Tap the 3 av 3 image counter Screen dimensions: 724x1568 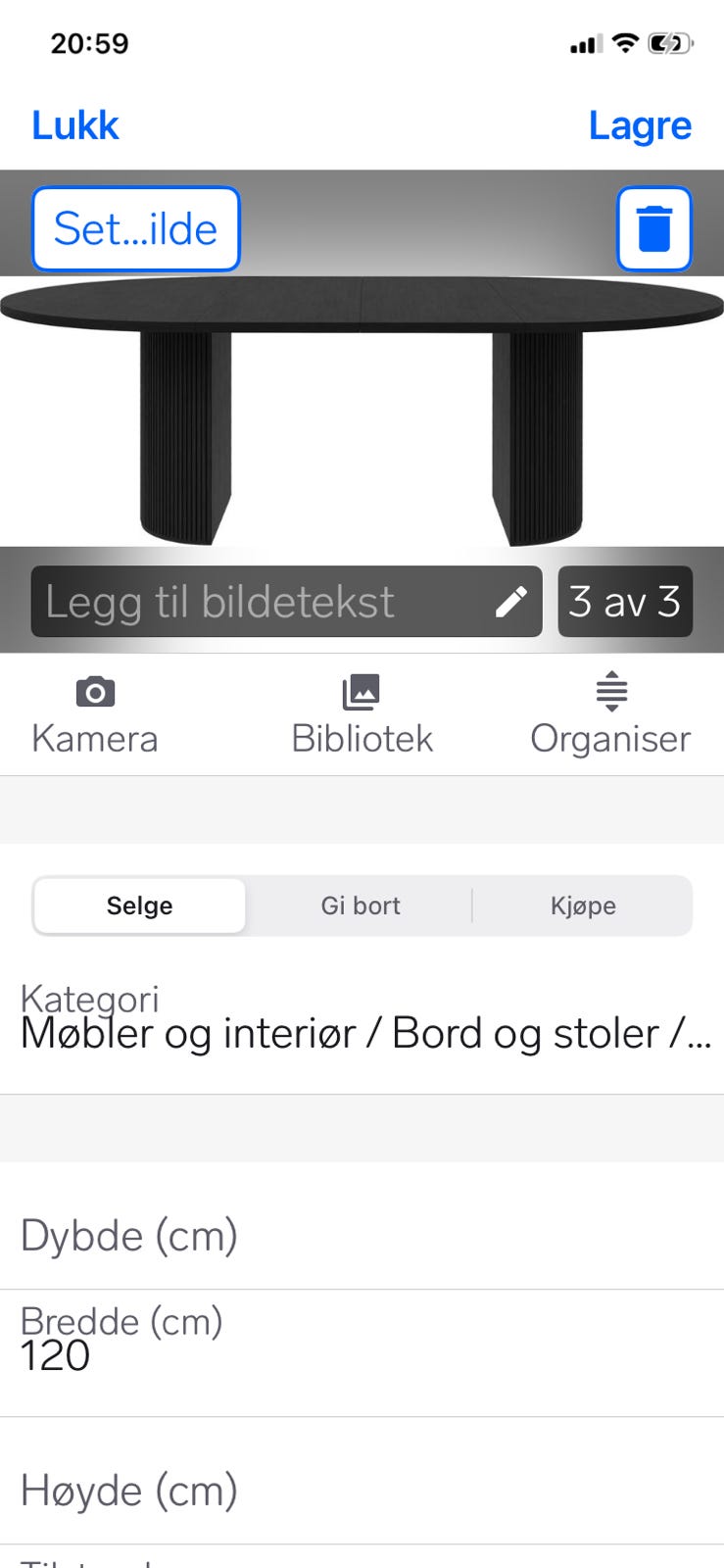point(624,602)
